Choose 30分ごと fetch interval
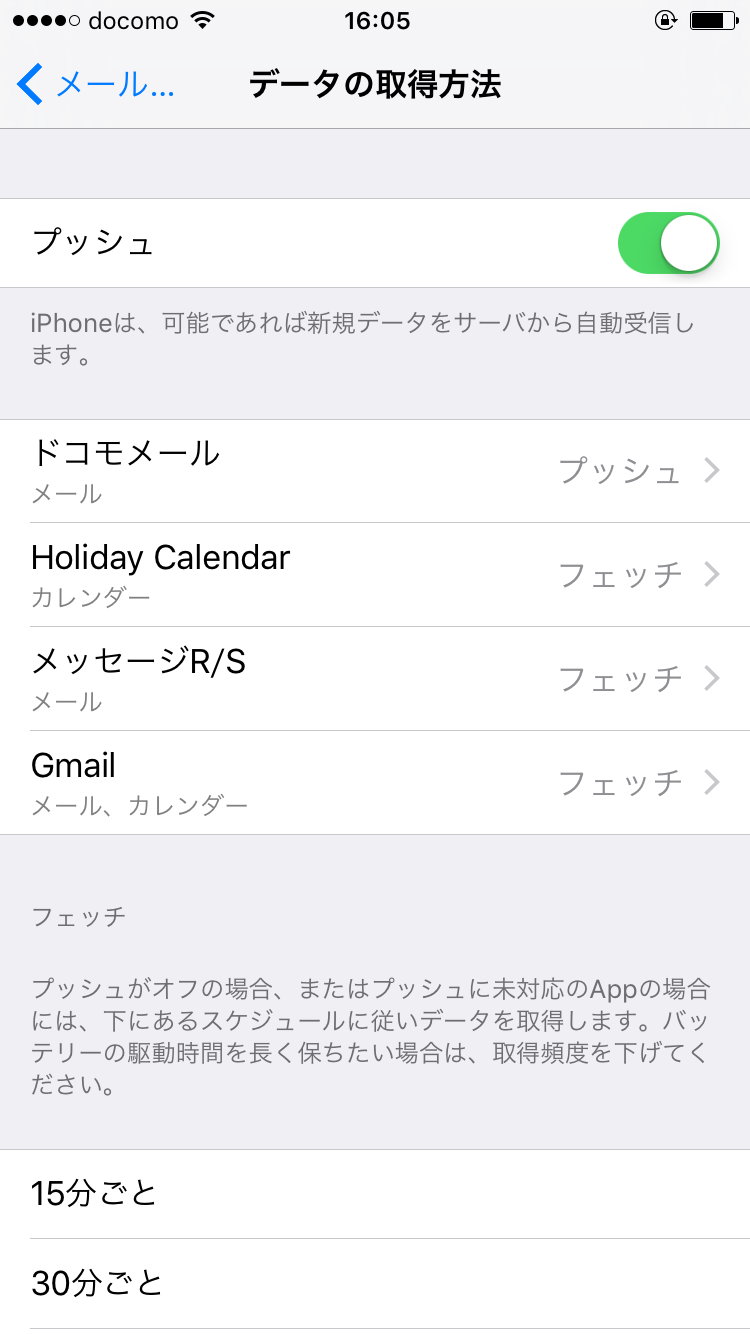750x1334 pixels. pos(375,1283)
